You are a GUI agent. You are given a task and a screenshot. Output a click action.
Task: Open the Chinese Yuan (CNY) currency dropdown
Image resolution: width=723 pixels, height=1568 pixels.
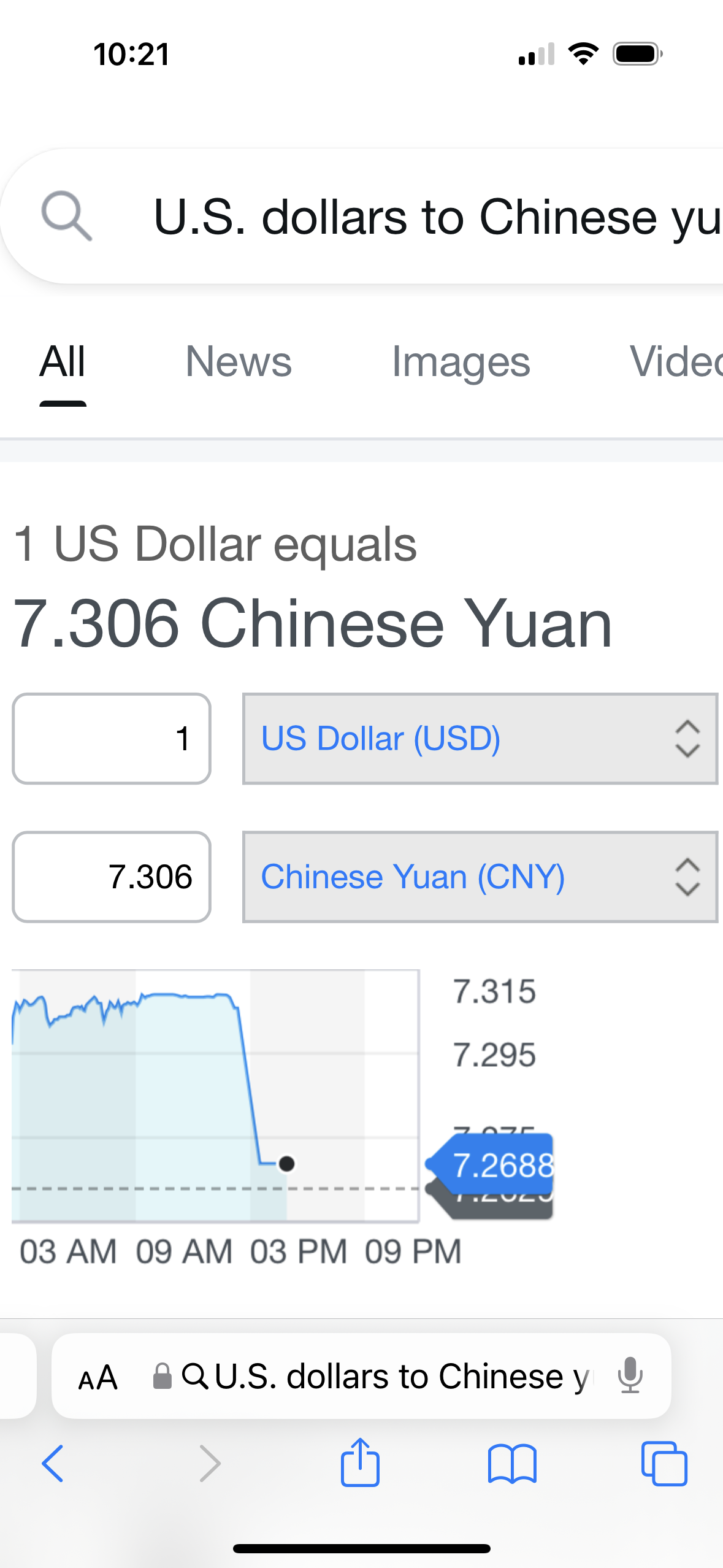pyautogui.click(x=480, y=877)
